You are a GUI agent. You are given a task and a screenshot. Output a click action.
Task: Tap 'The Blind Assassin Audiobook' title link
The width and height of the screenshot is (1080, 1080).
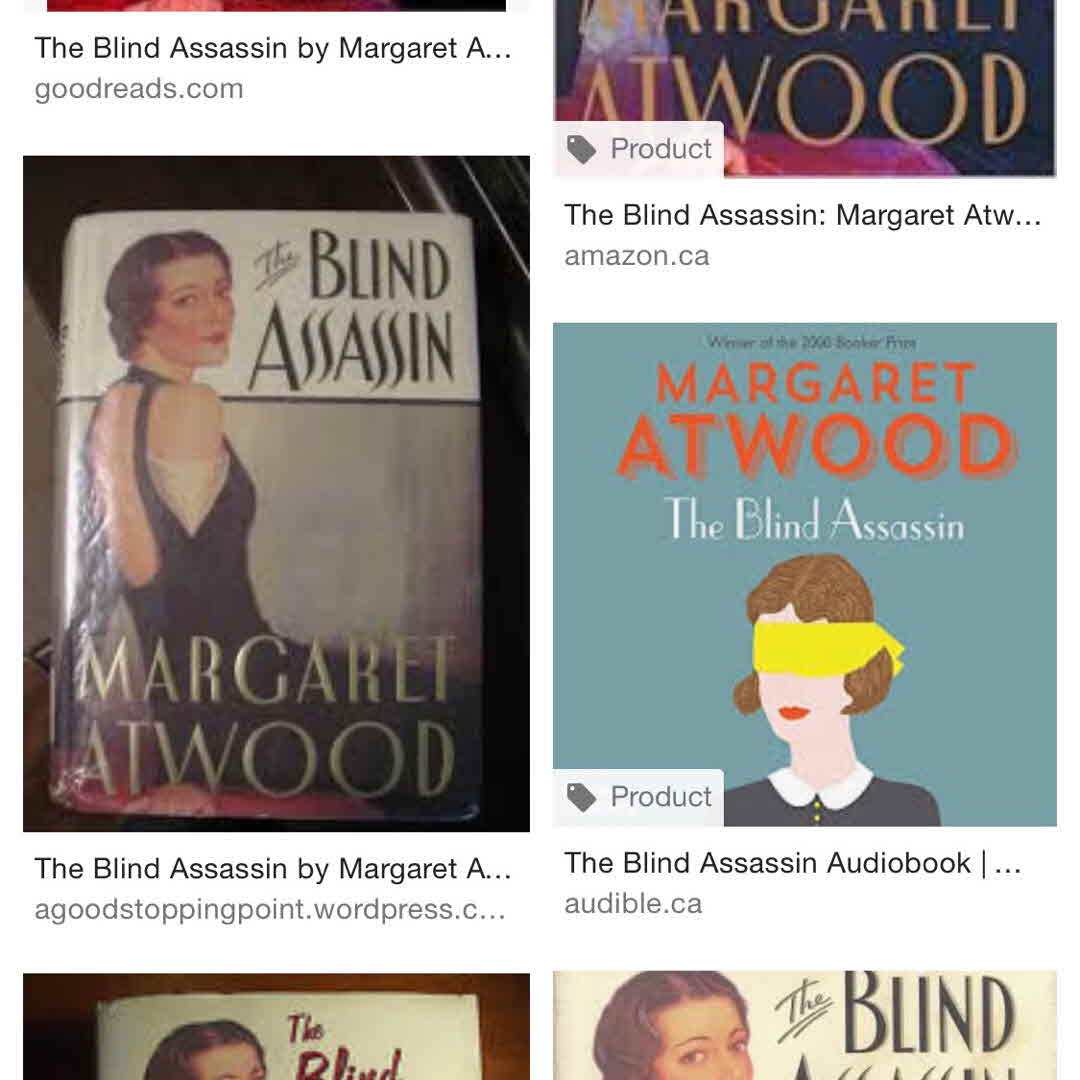click(792, 863)
